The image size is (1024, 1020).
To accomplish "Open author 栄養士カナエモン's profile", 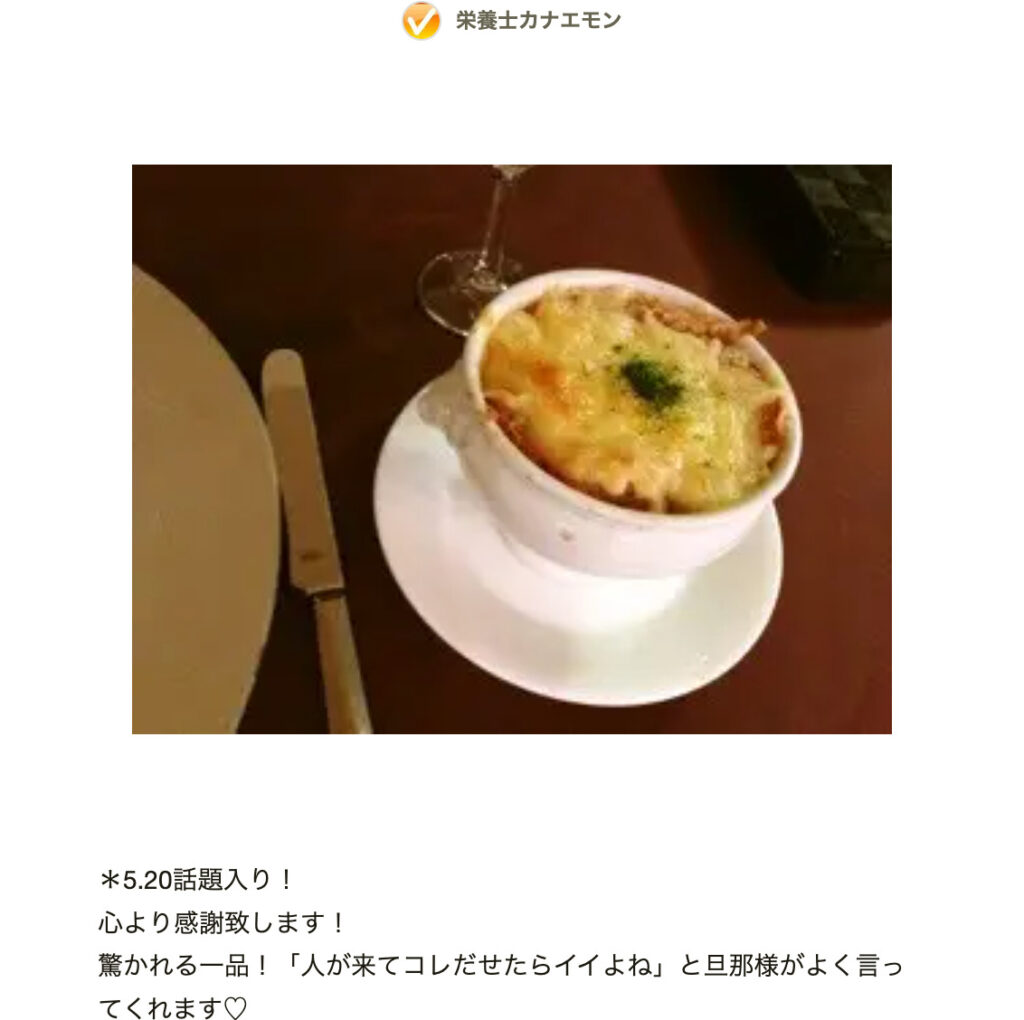I will click(x=537, y=21).
